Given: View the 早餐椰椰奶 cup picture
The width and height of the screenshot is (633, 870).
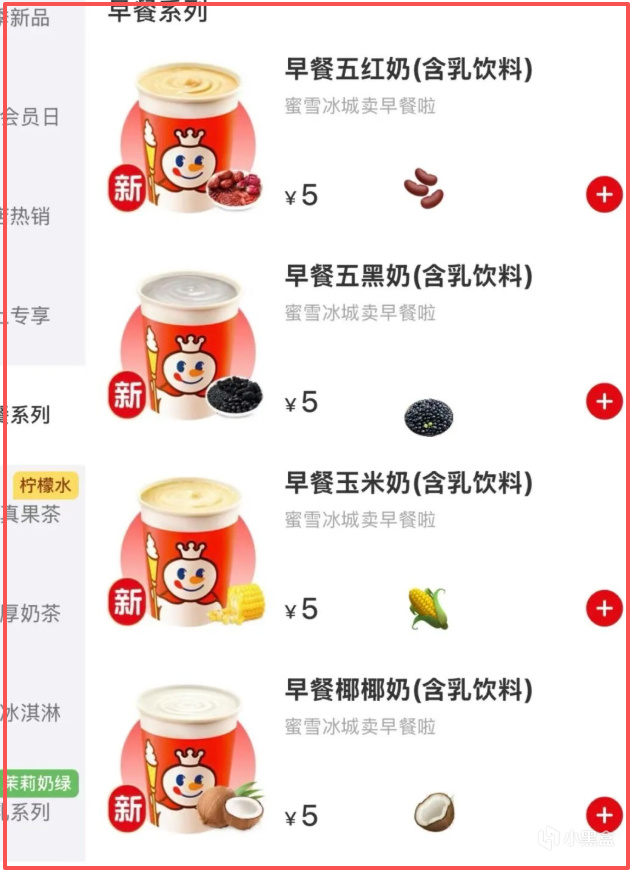Looking at the screenshot, I should pyautogui.click(x=190, y=757).
